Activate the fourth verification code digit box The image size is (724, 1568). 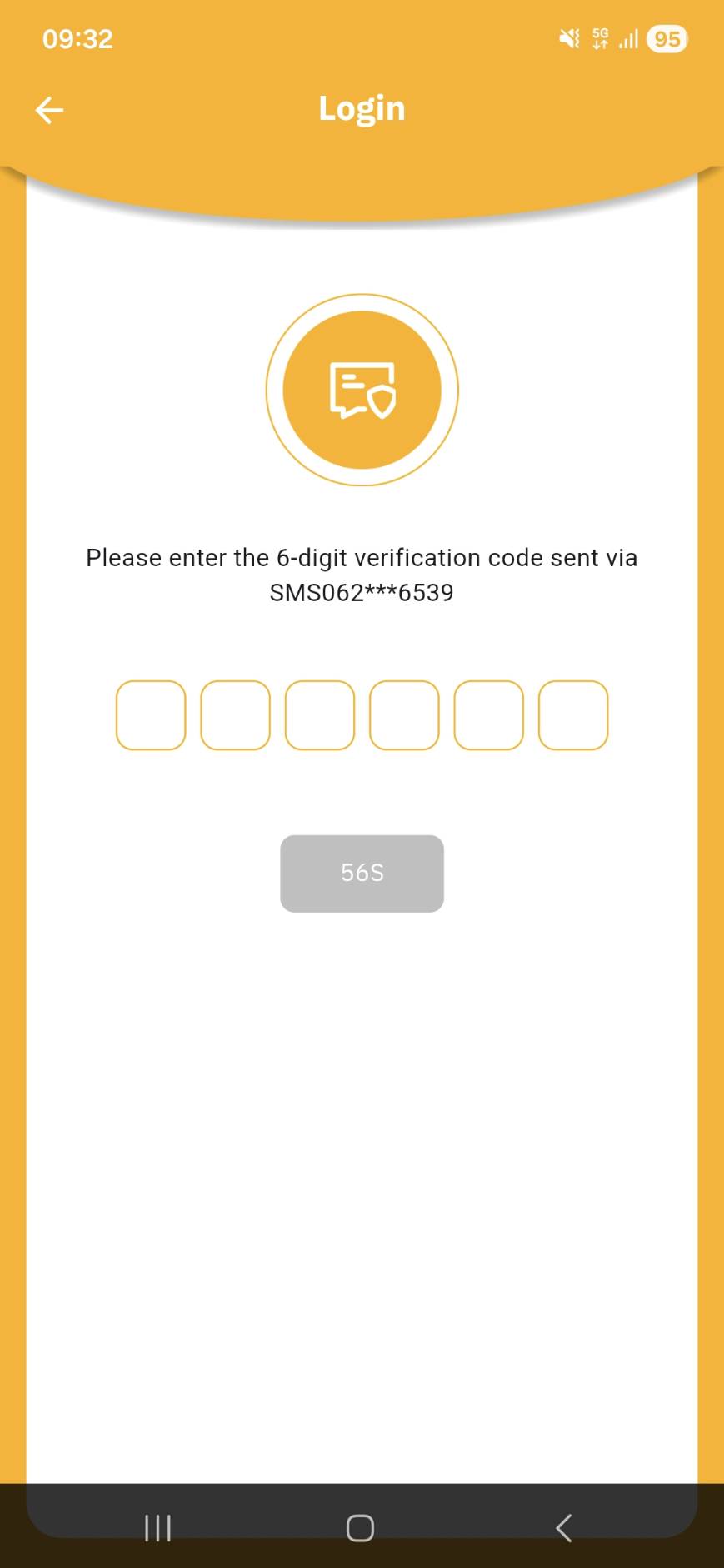tap(404, 715)
